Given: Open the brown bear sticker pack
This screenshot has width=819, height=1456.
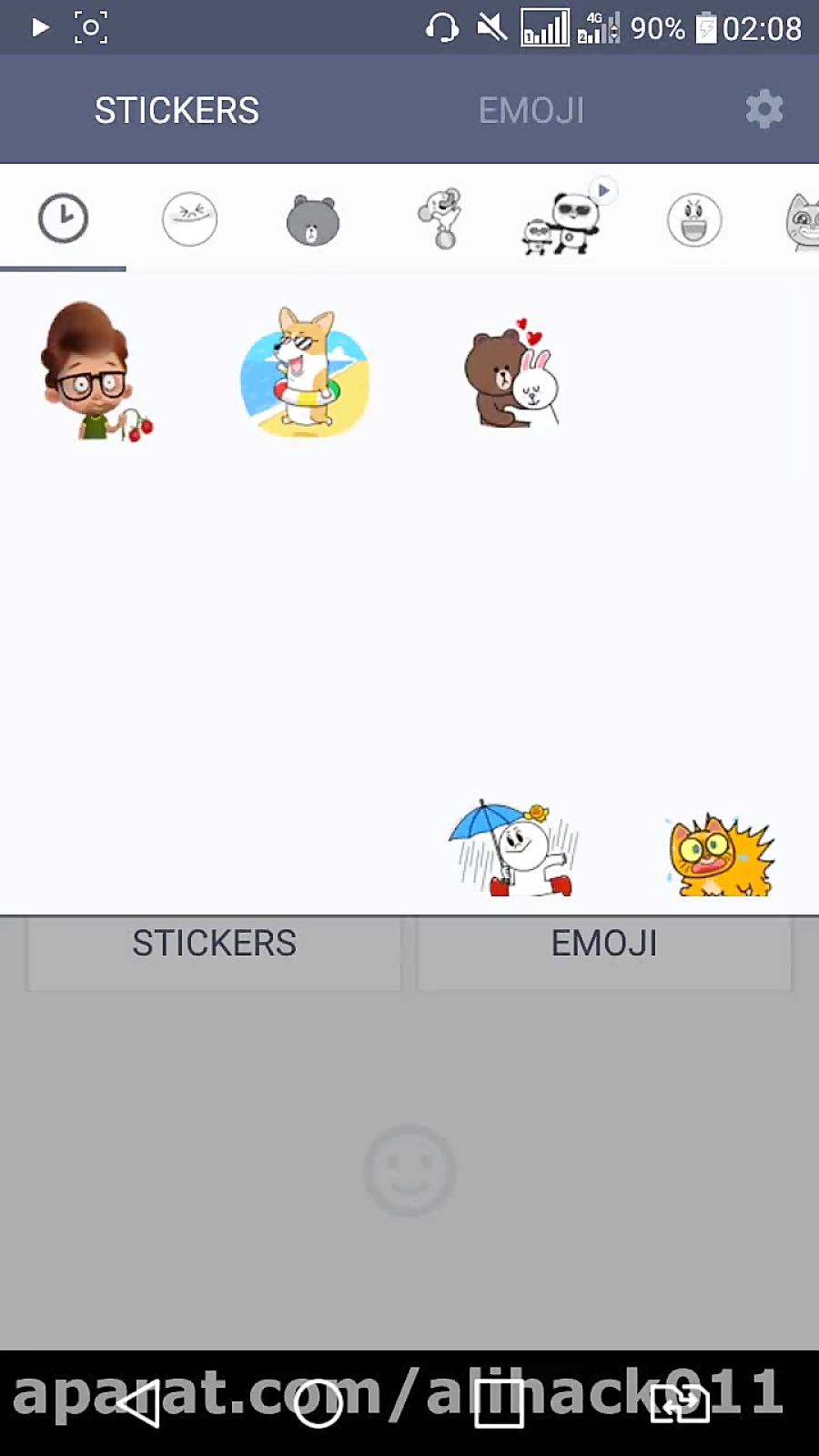Looking at the screenshot, I should (x=312, y=221).
